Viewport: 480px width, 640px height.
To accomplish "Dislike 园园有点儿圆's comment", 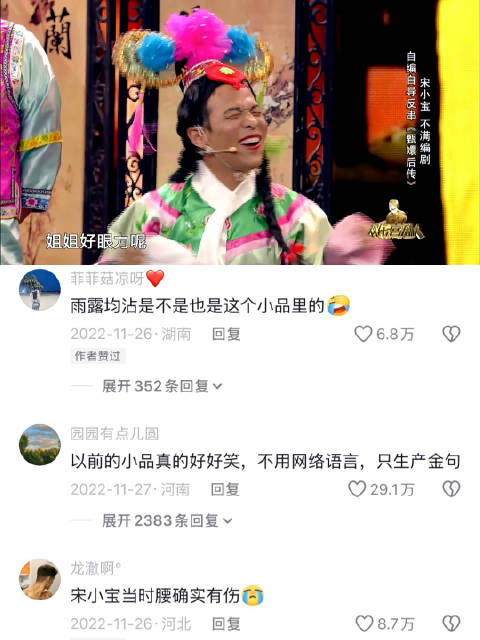I will point(451,489).
